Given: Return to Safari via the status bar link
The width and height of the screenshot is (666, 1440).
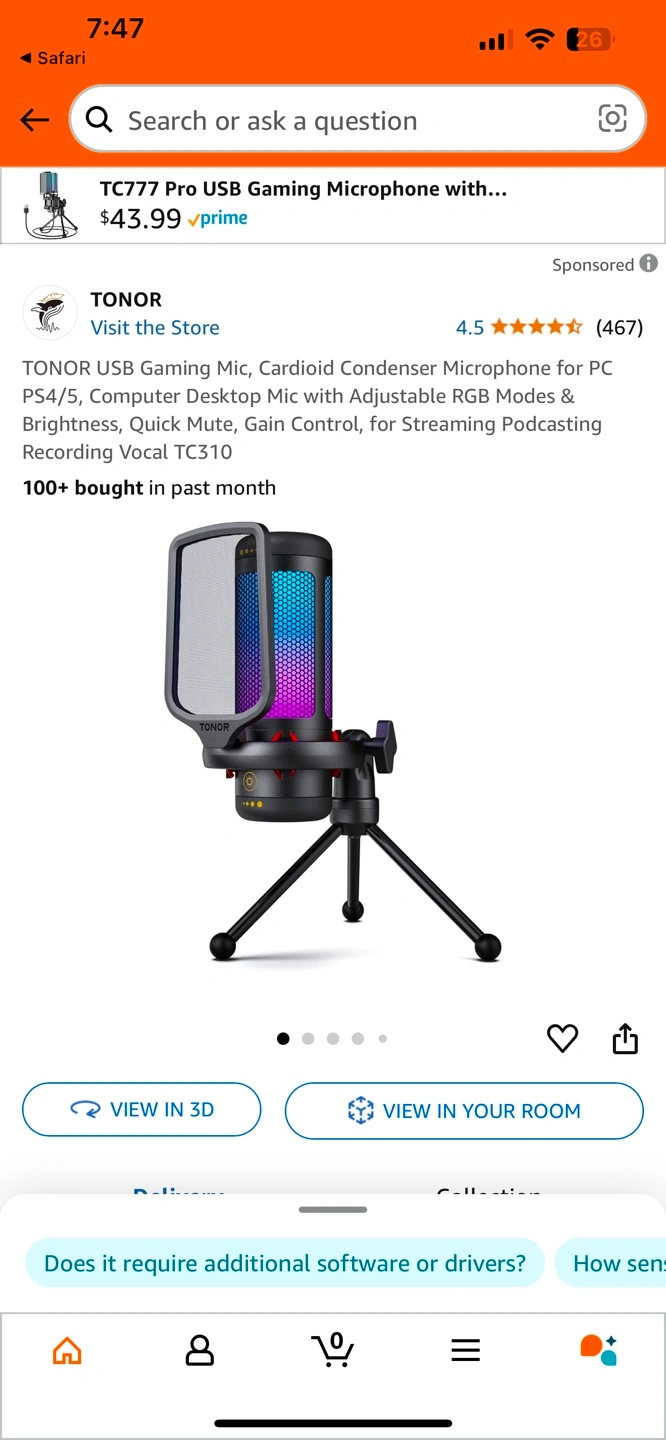Looking at the screenshot, I should (x=53, y=58).
